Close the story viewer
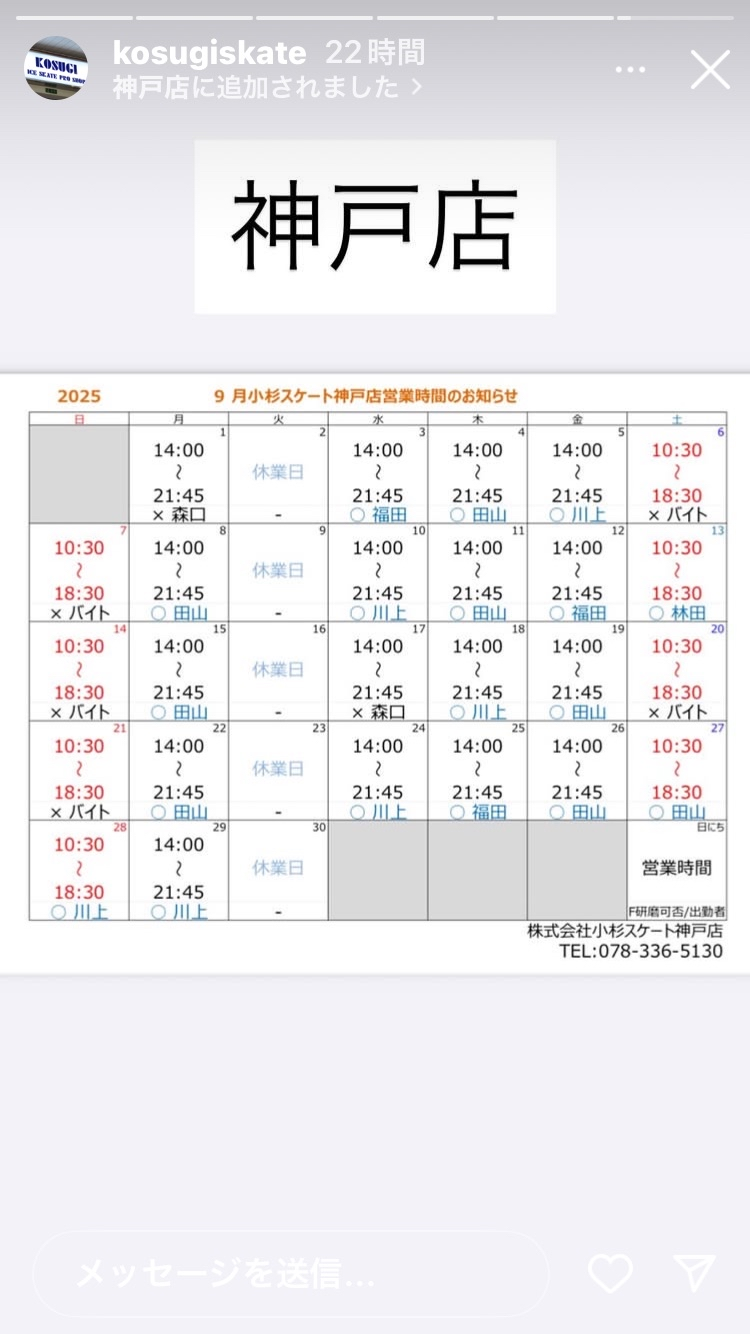This screenshot has width=750, height=1334. 710,69
